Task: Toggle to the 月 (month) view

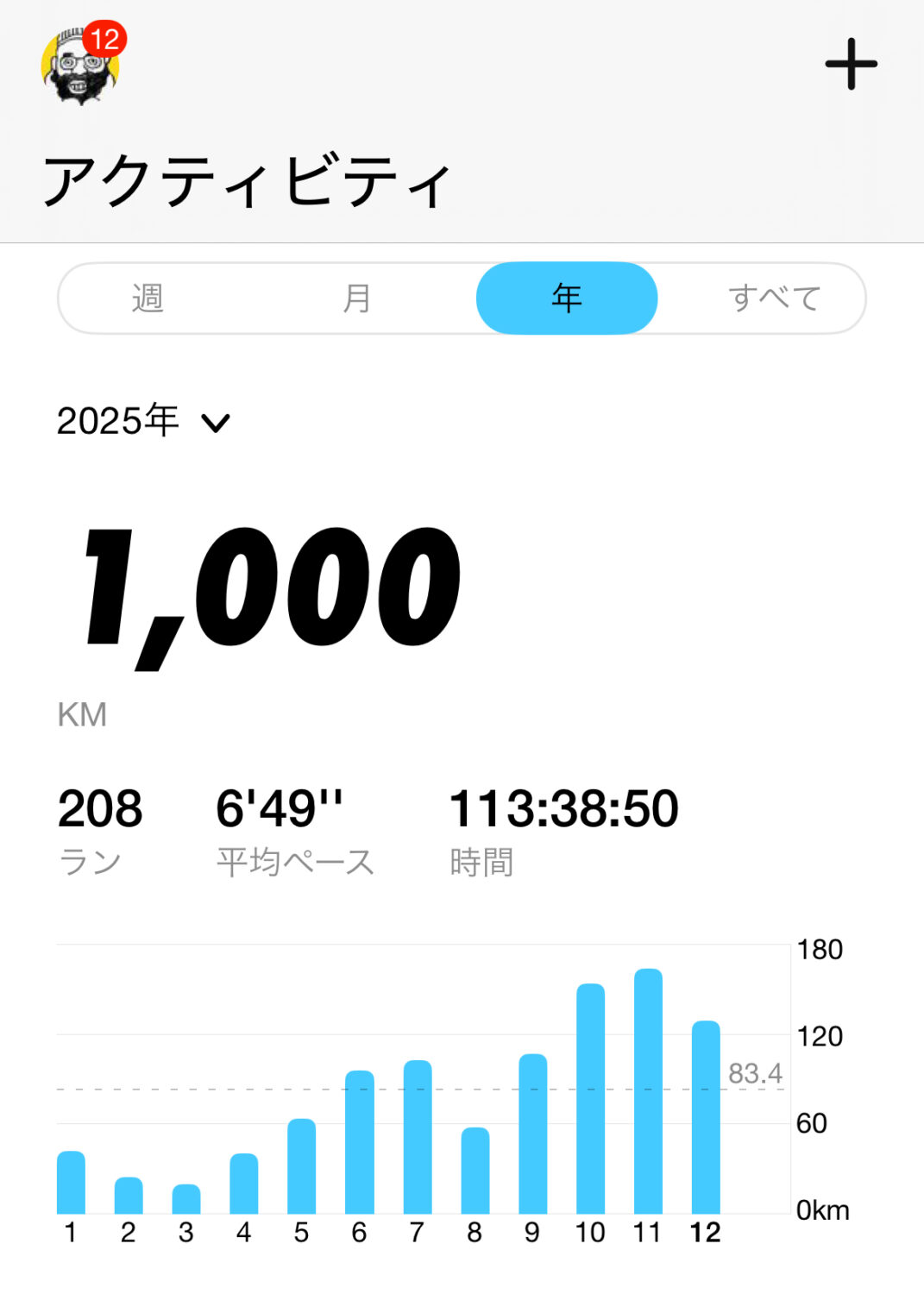Action: pyautogui.click(x=356, y=298)
